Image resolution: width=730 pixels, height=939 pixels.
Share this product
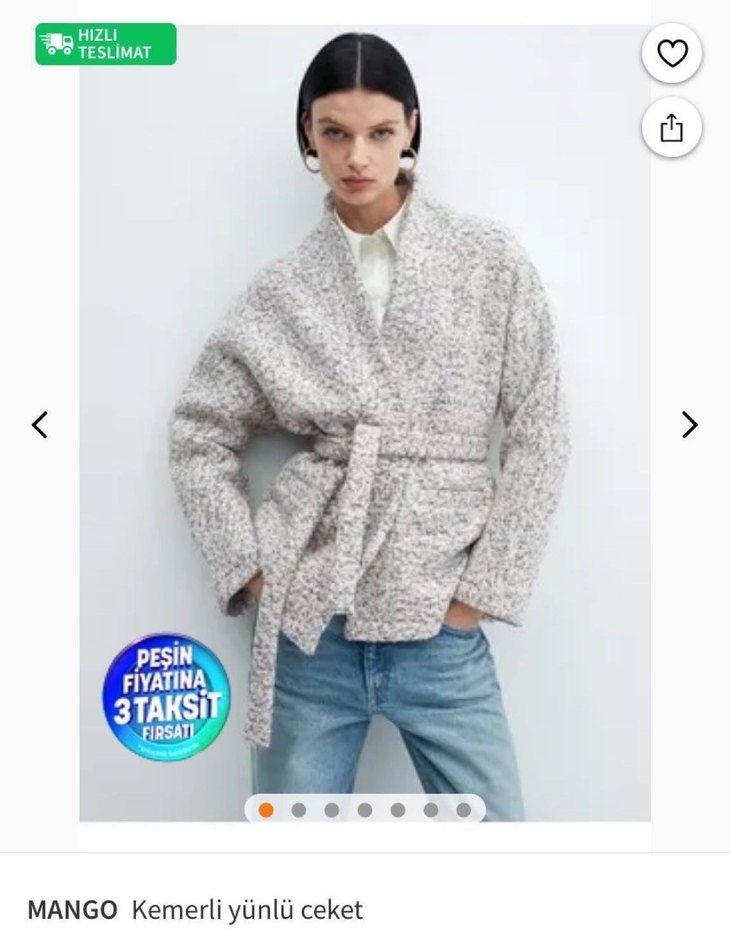tap(672, 127)
